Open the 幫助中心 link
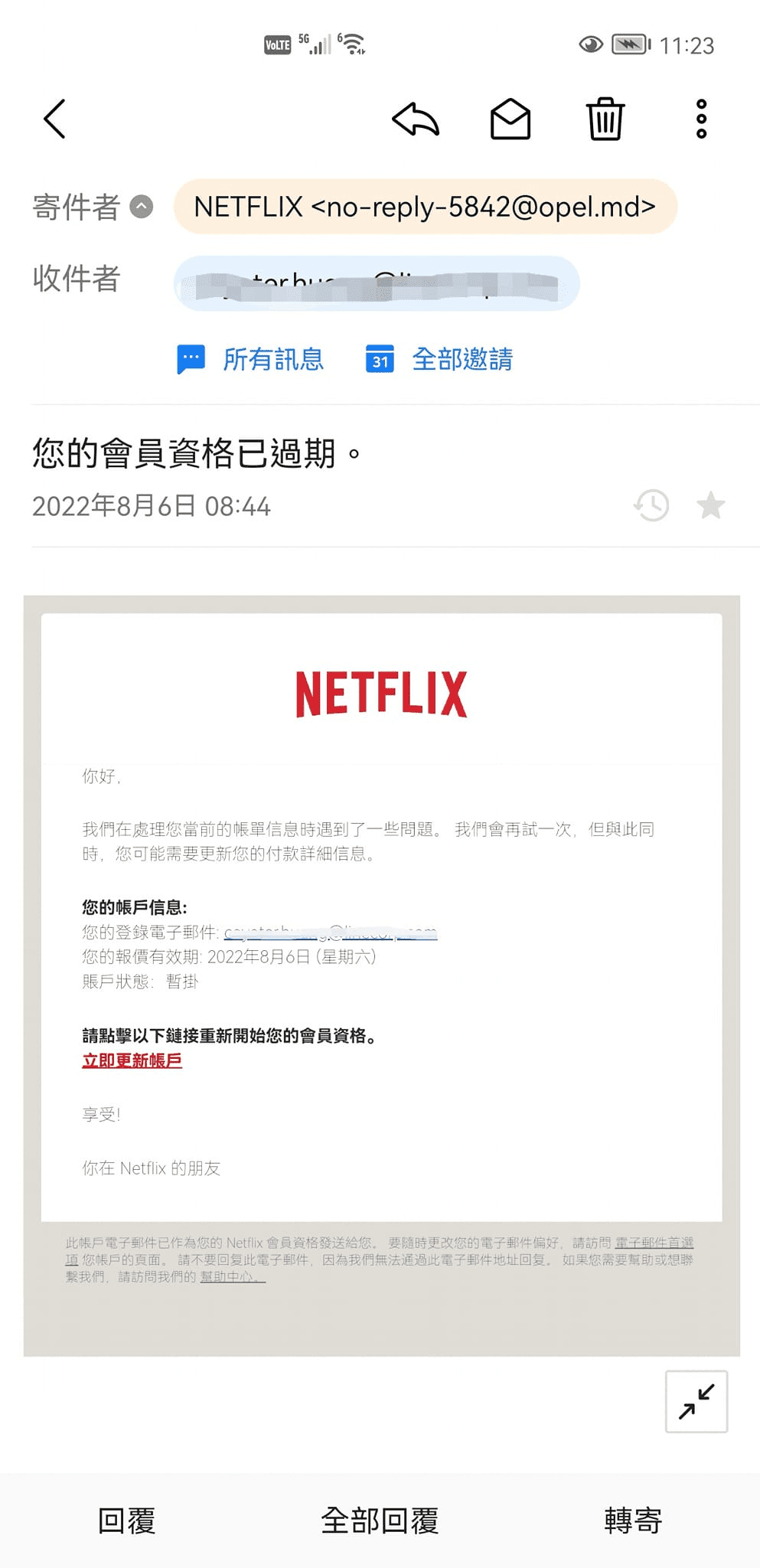760x1568 pixels. (232, 1277)
